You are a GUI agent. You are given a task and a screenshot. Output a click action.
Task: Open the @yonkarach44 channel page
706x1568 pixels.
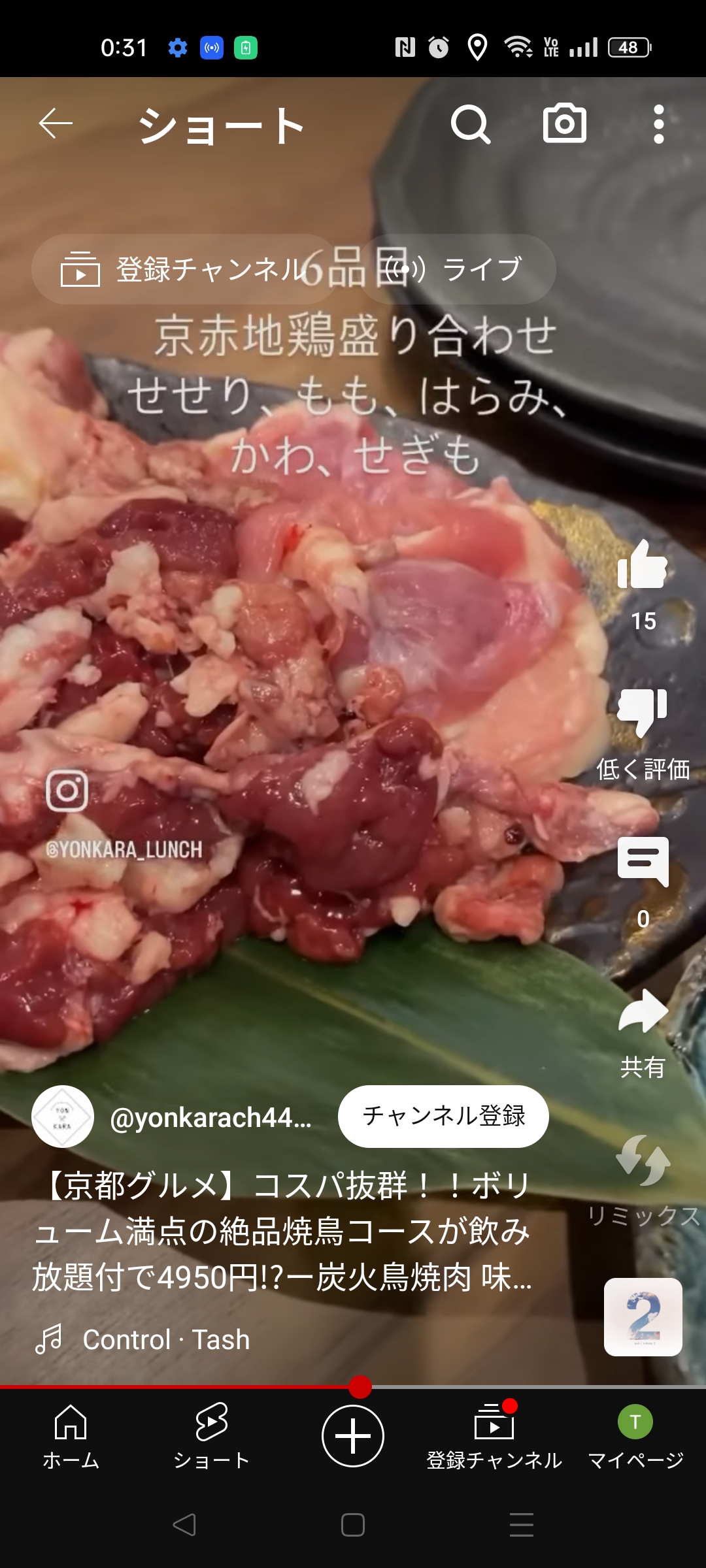tap(210, 1118)
